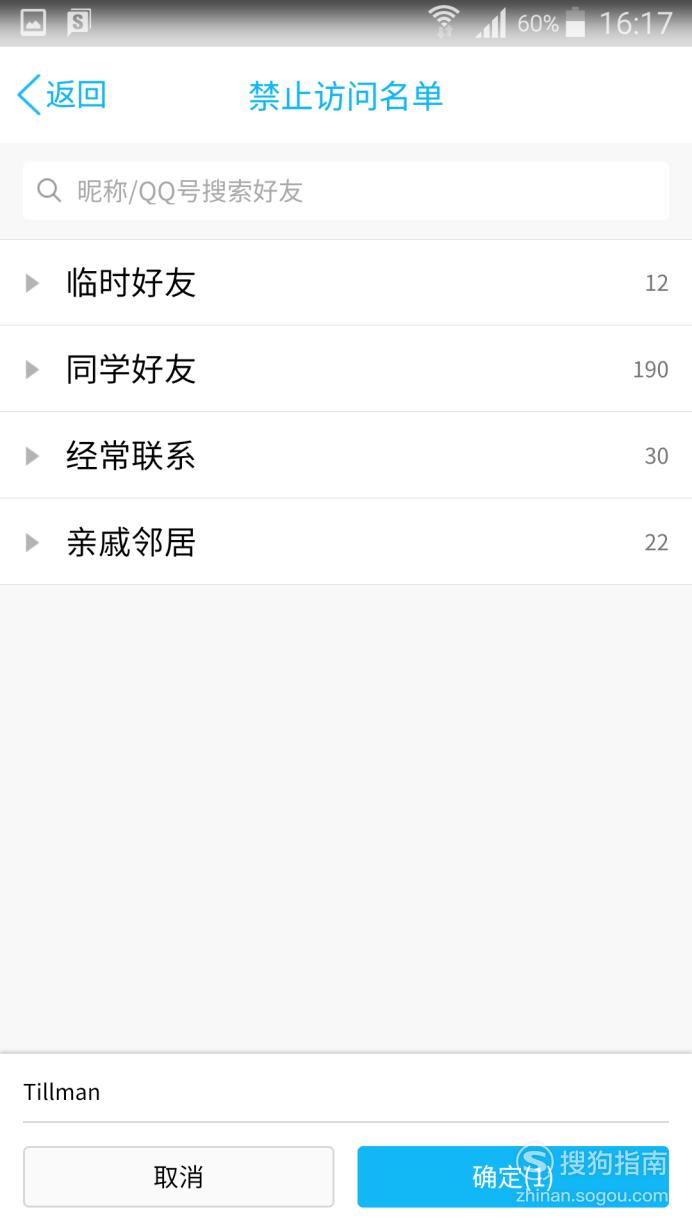This screenshot has height=1230, width=692.
Task: Expand the 经常联系 group
Action: [346, 456]
